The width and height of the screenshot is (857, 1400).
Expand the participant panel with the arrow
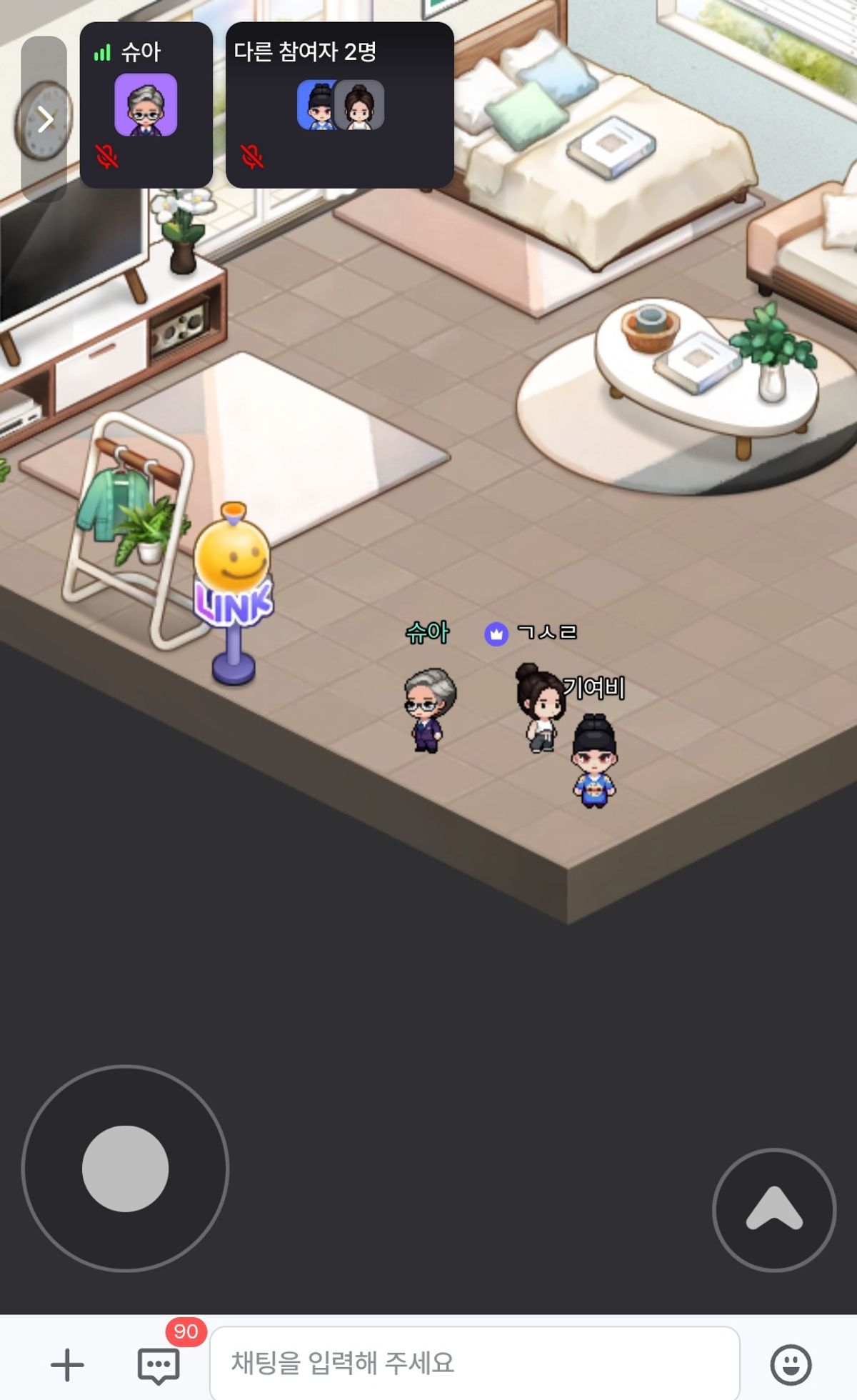pos(45,119)
